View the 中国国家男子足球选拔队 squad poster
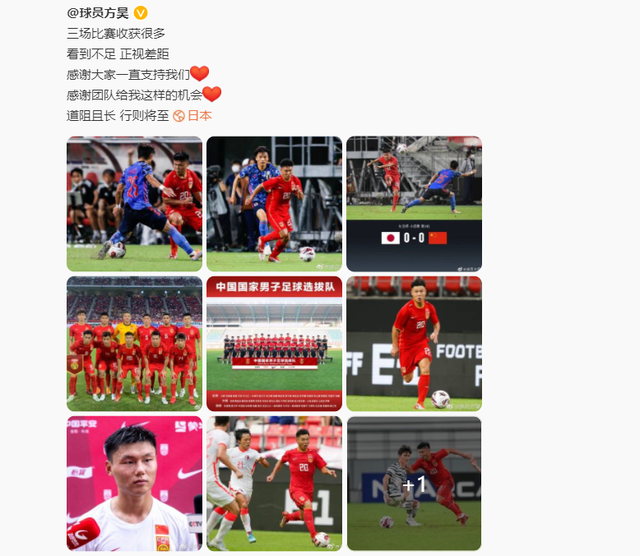 tap(274, 344)
